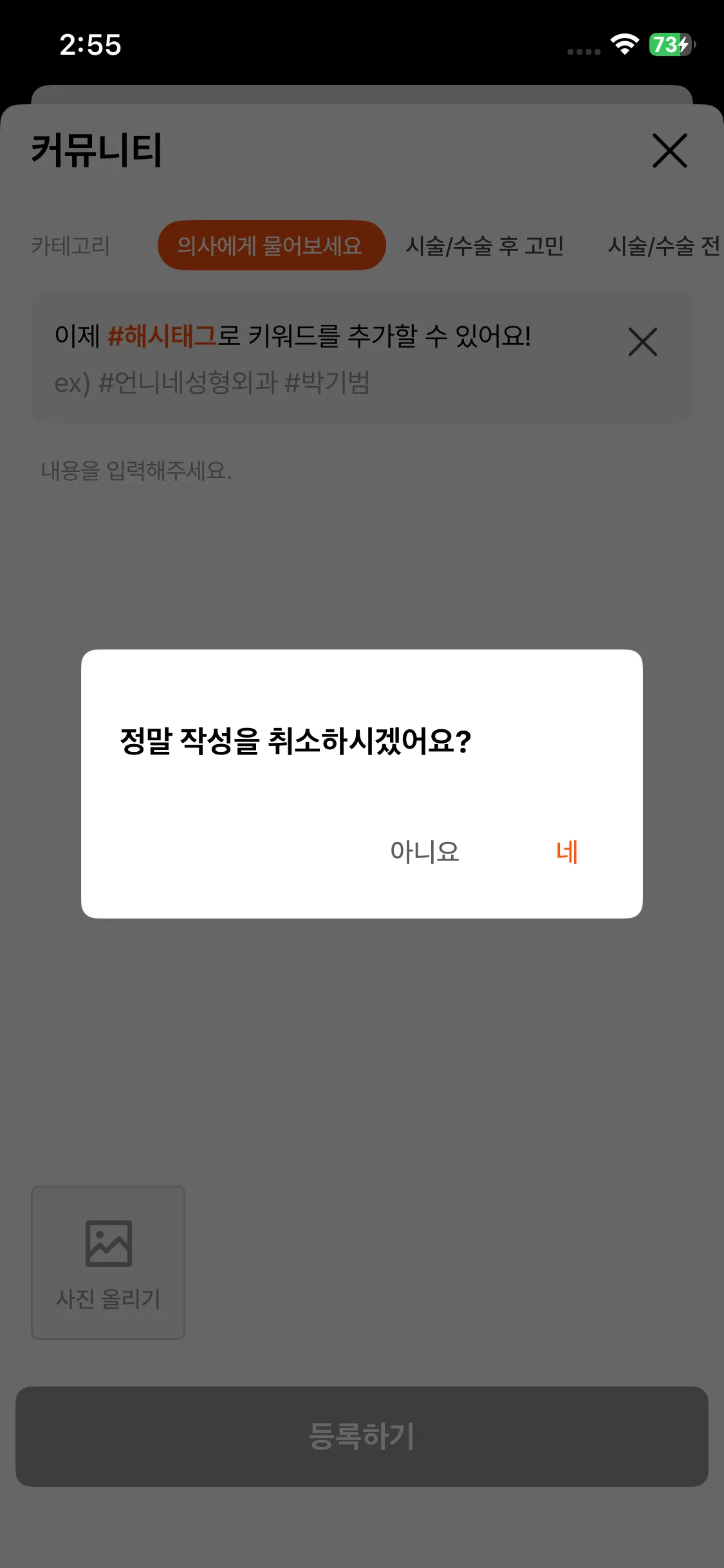Tap 아니요 to keep writing
Image resolution: width=724 pixels, height=1568 pixels.
coord(425,851)
